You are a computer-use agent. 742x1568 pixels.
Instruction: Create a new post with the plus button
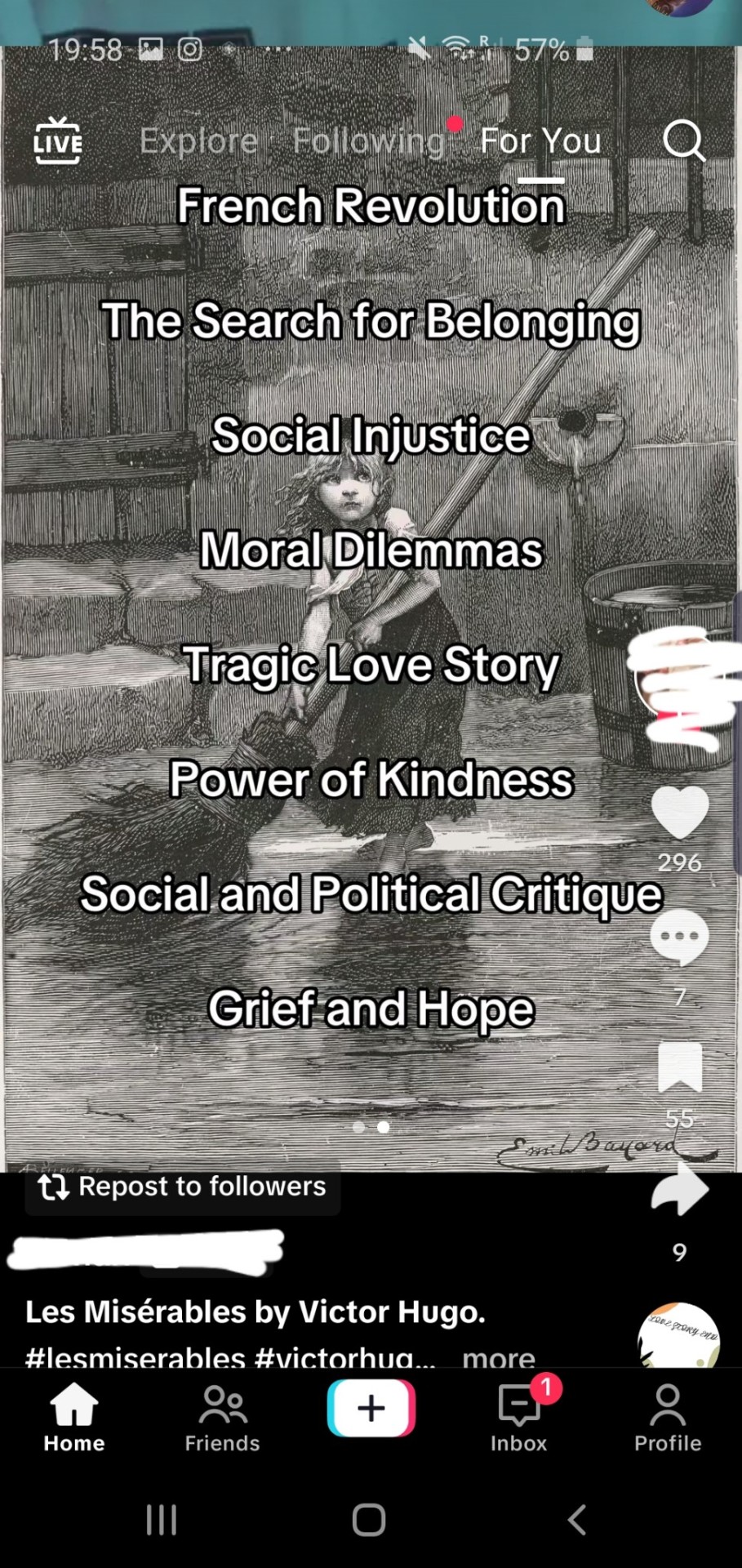point(371,1408)
